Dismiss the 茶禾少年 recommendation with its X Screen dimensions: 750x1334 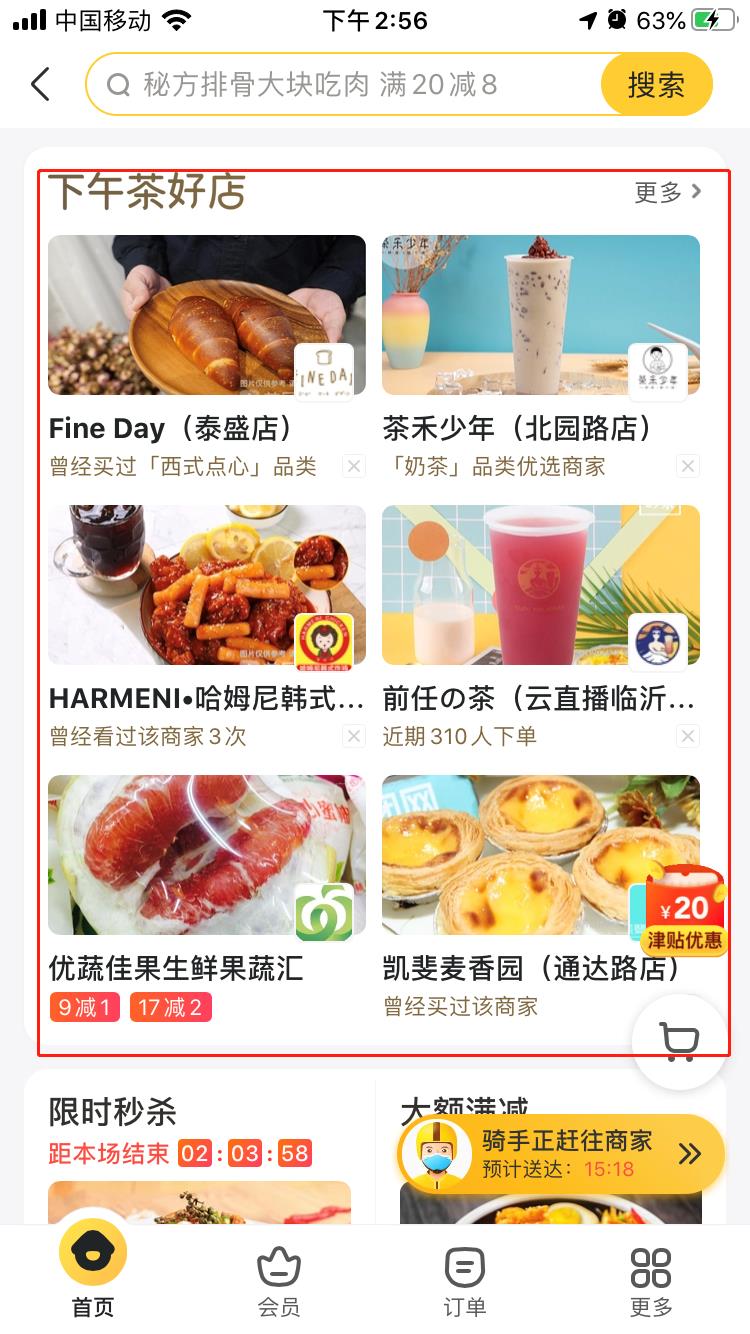tap(688, 466)
